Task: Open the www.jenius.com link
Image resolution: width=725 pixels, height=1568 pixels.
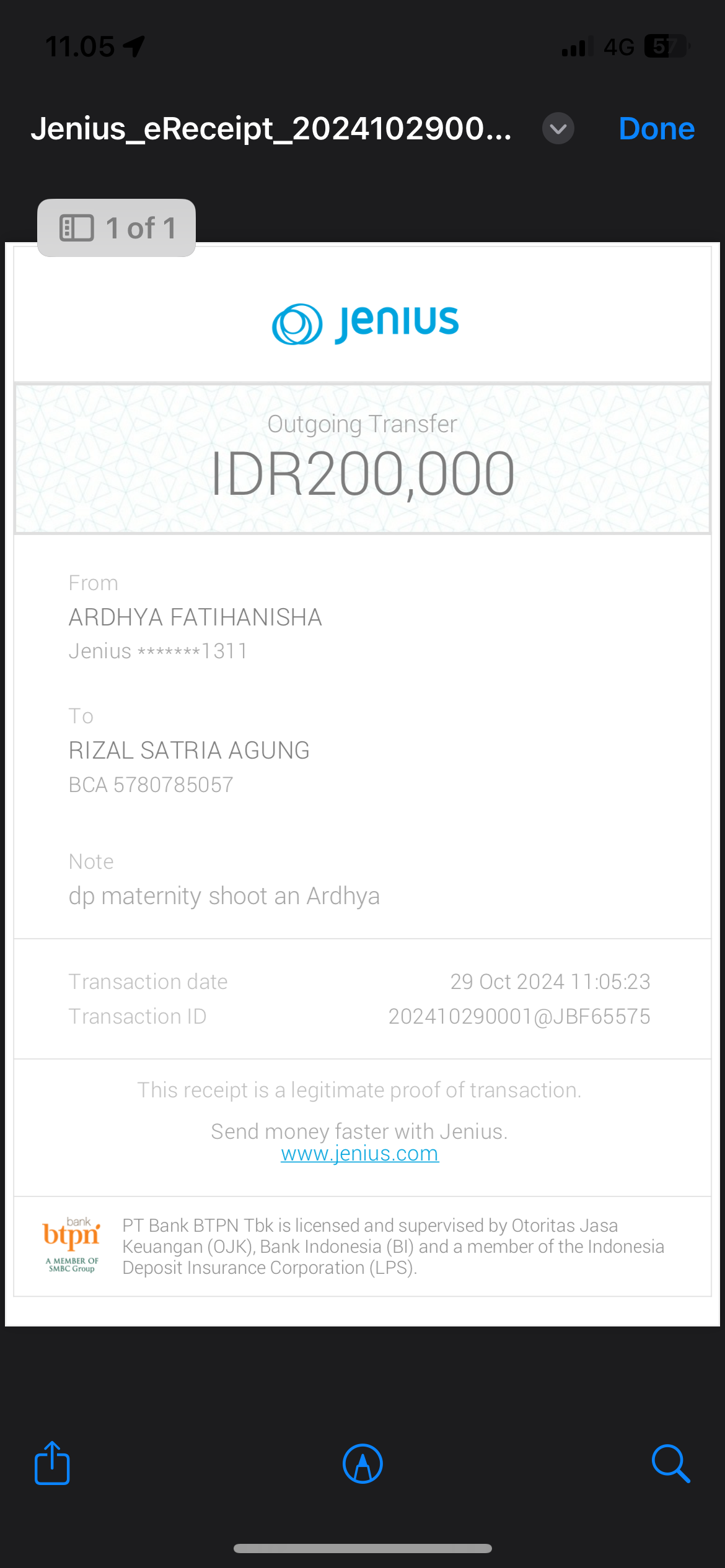Action: point(359,1154)
